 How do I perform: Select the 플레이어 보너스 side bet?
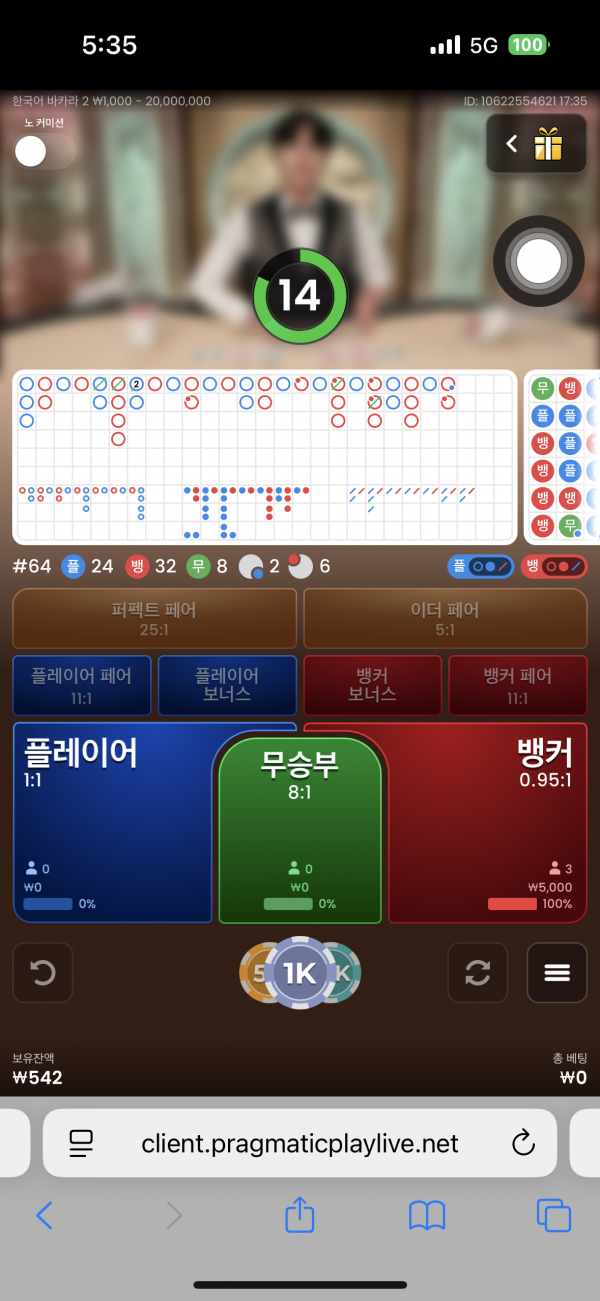(227, 685)
